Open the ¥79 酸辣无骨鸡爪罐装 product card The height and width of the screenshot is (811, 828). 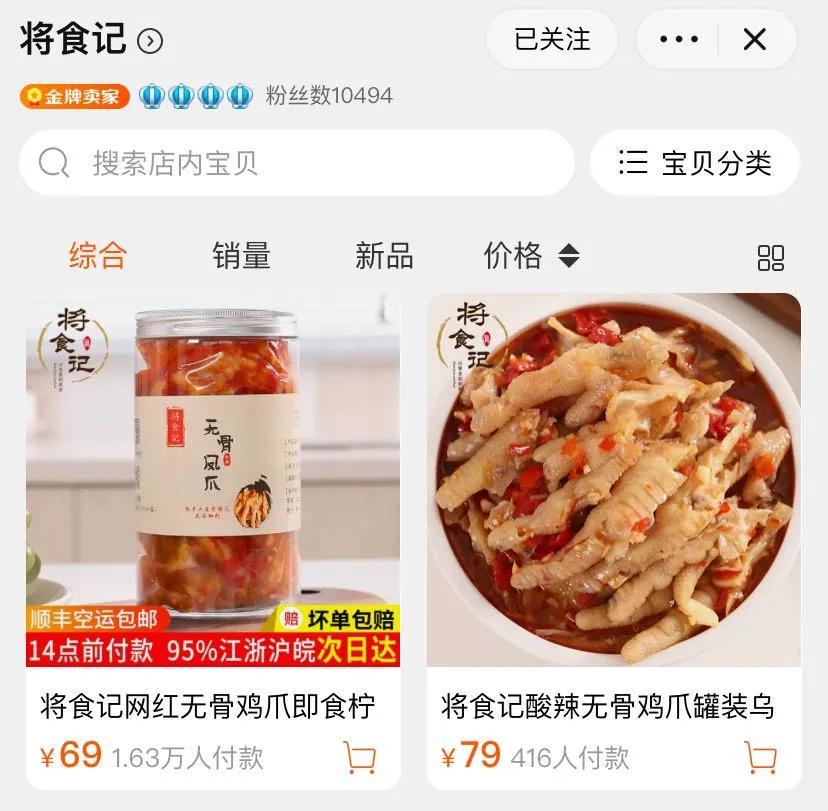pos(613,480)
